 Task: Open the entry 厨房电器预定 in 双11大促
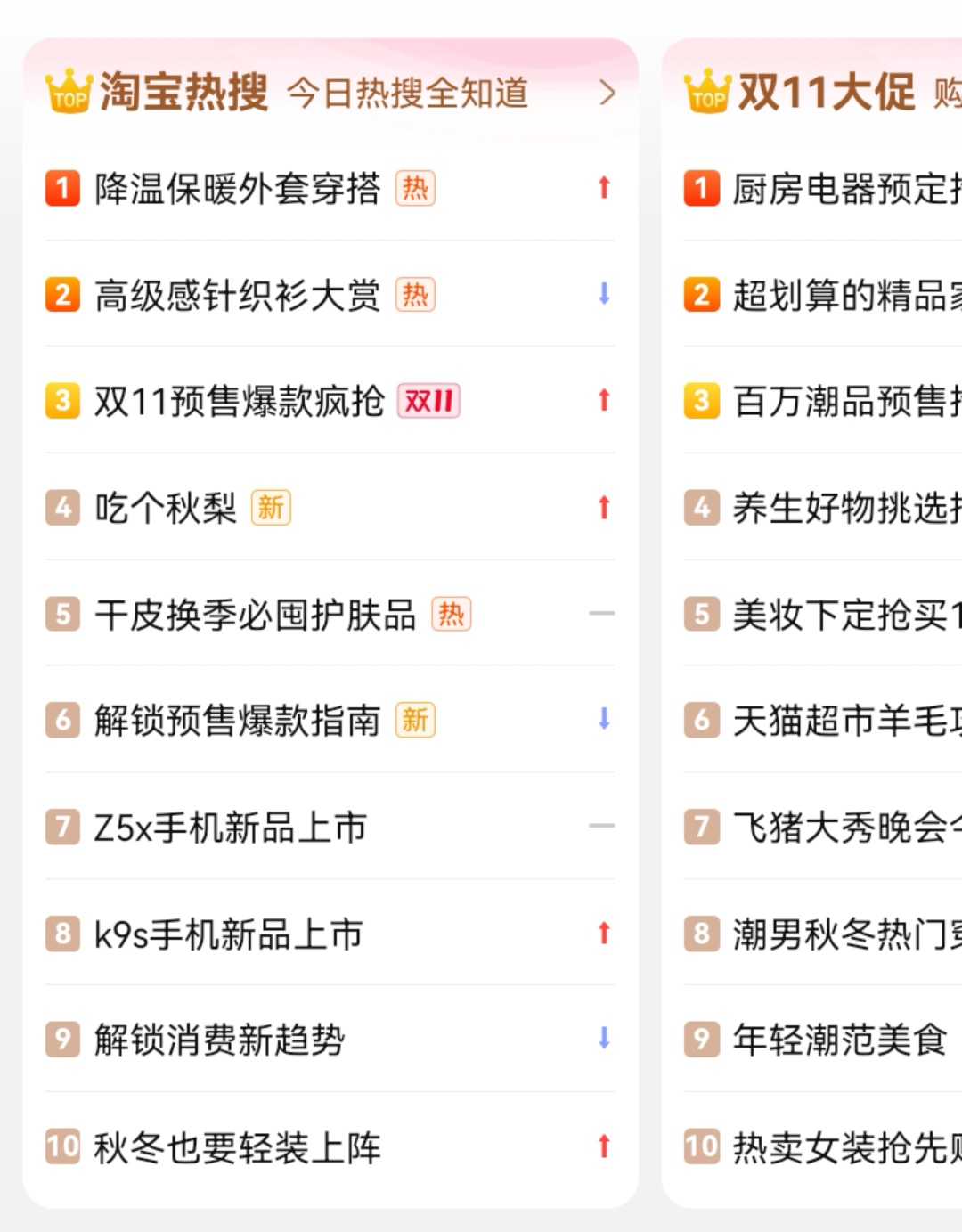(x=846, y=188)
